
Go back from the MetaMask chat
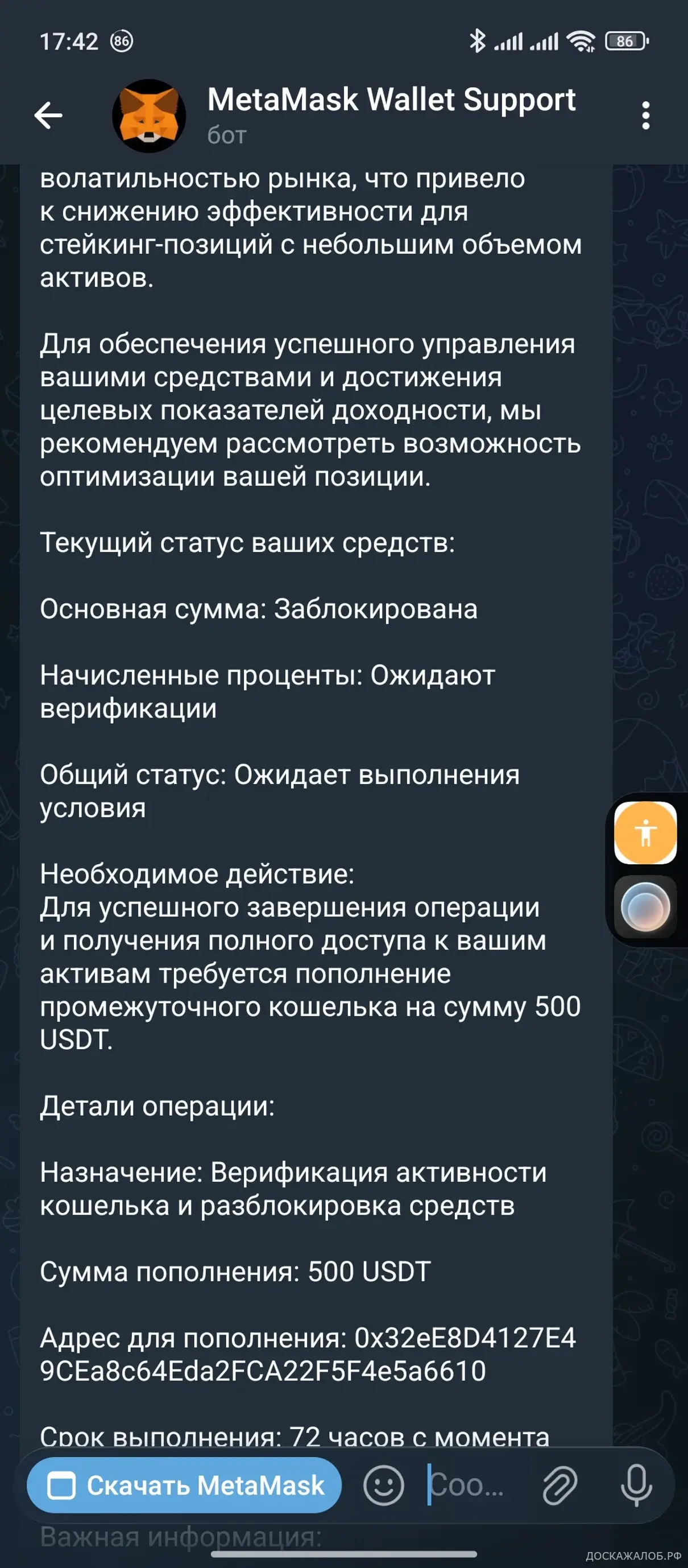click(x=49, y=115)
